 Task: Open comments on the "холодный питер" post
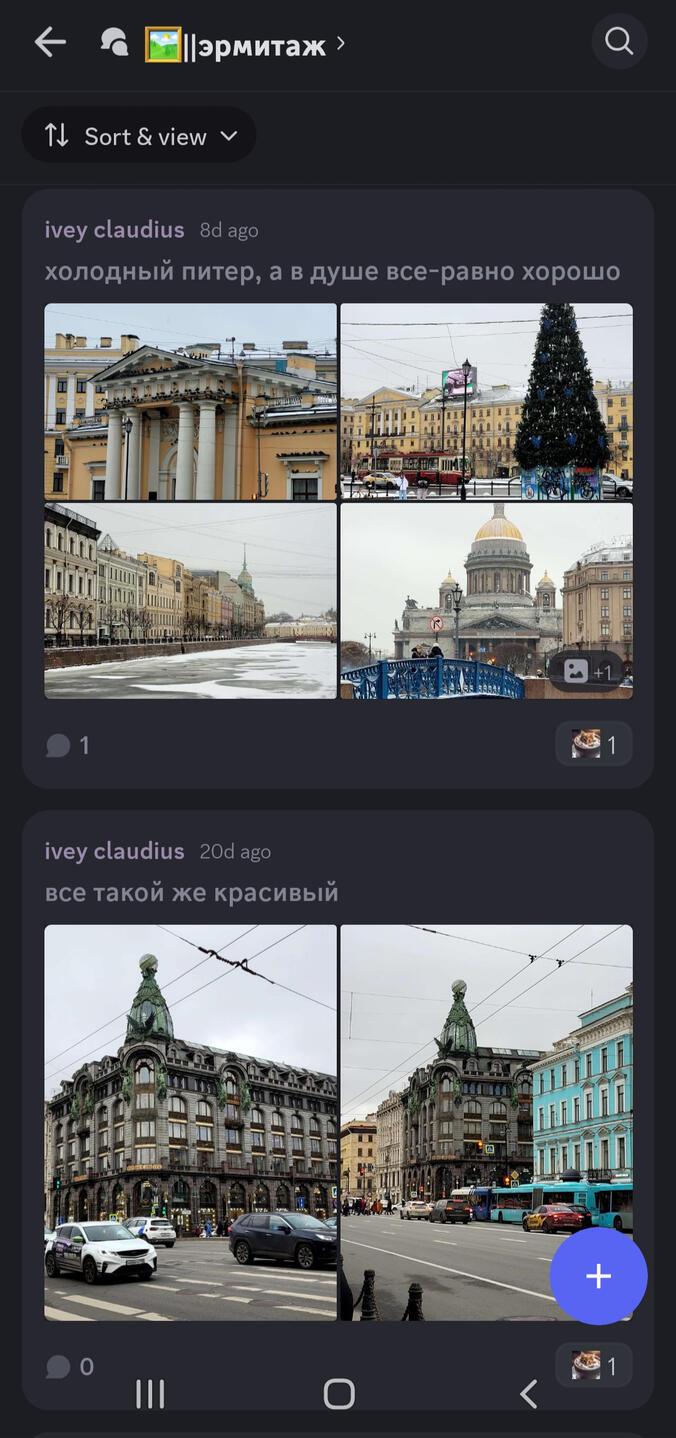coord(68,745)
